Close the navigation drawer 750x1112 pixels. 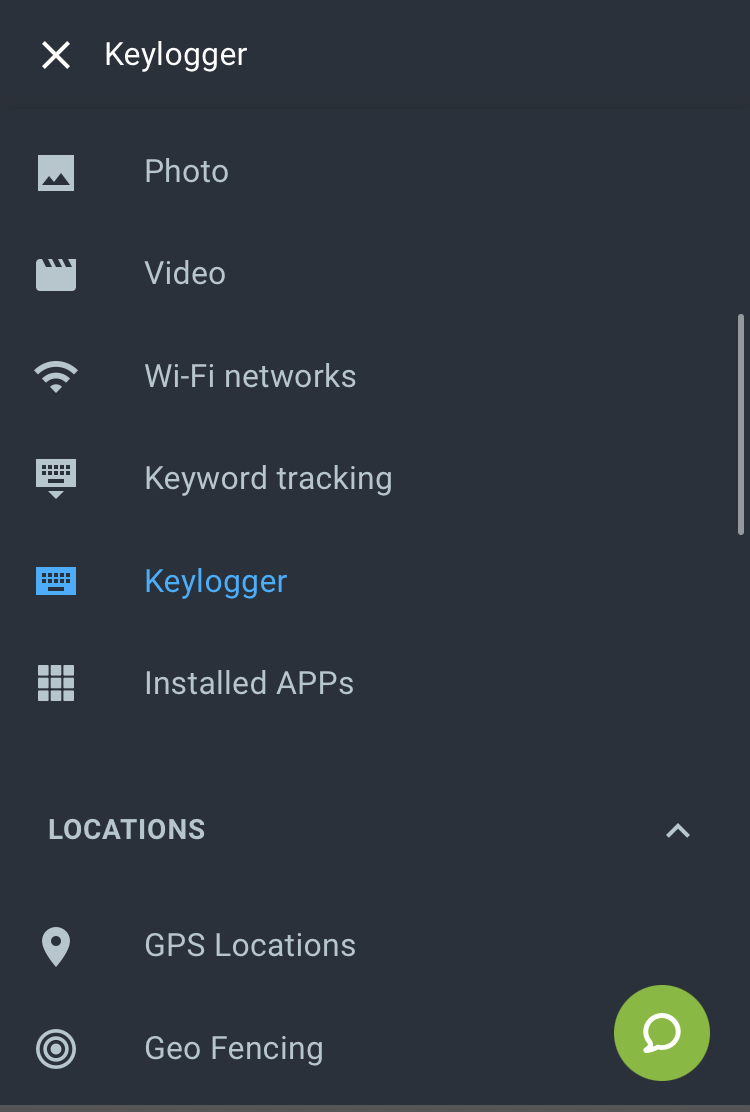tap(56, 55)
